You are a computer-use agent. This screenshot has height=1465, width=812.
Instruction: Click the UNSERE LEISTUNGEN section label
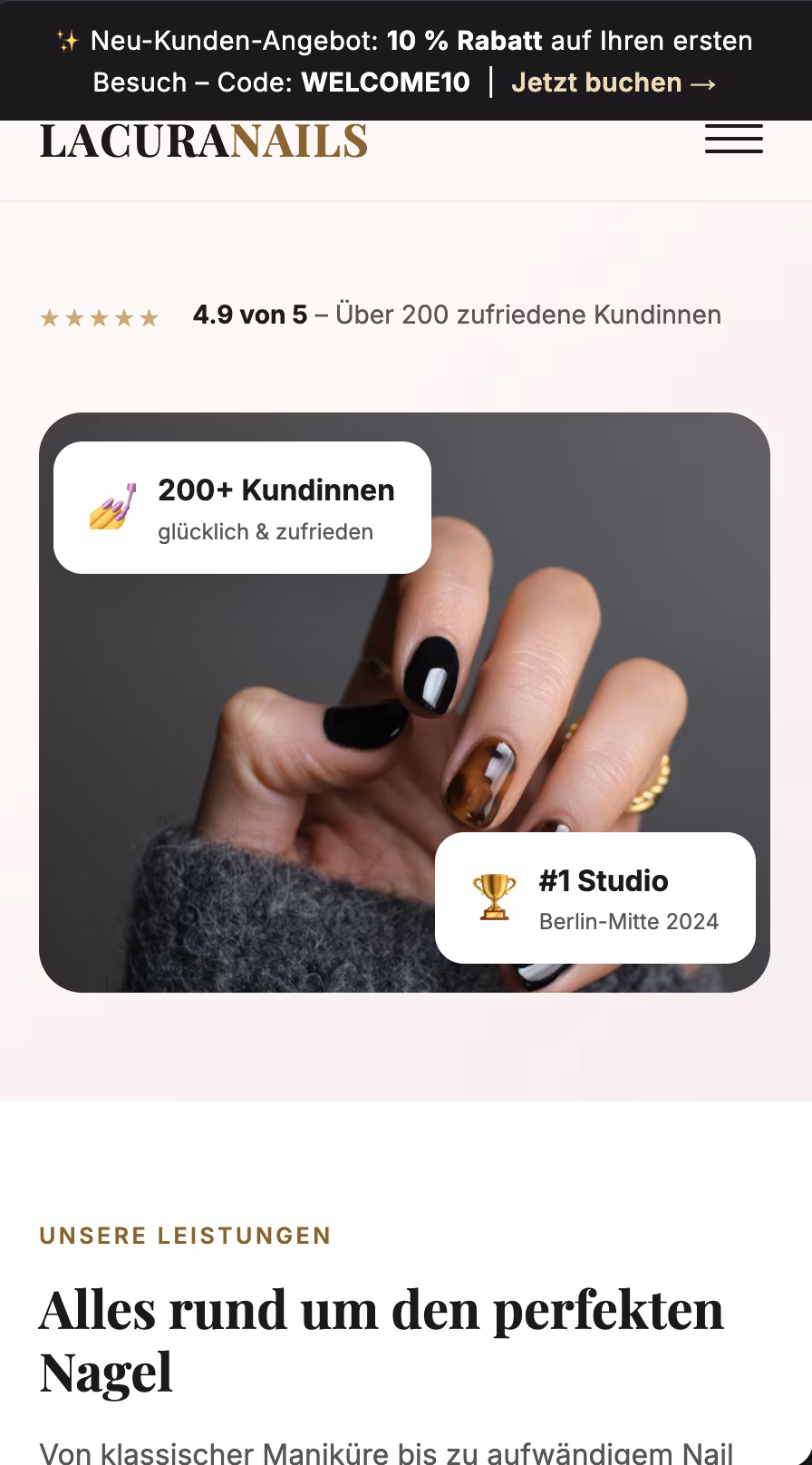[184, 1236]
